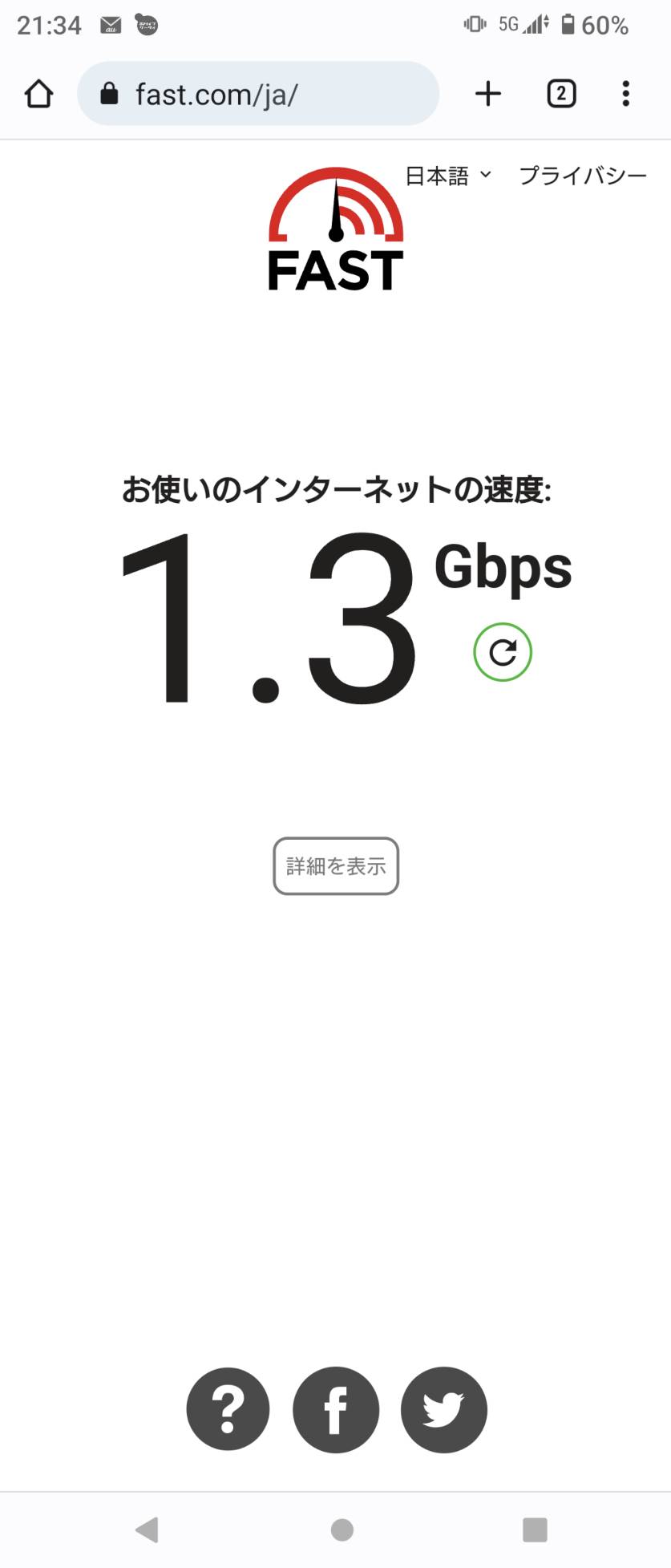Viewport: 671px width, 1568px height.
Task: Open the help question mark icon
Action: click(228, 1409)
